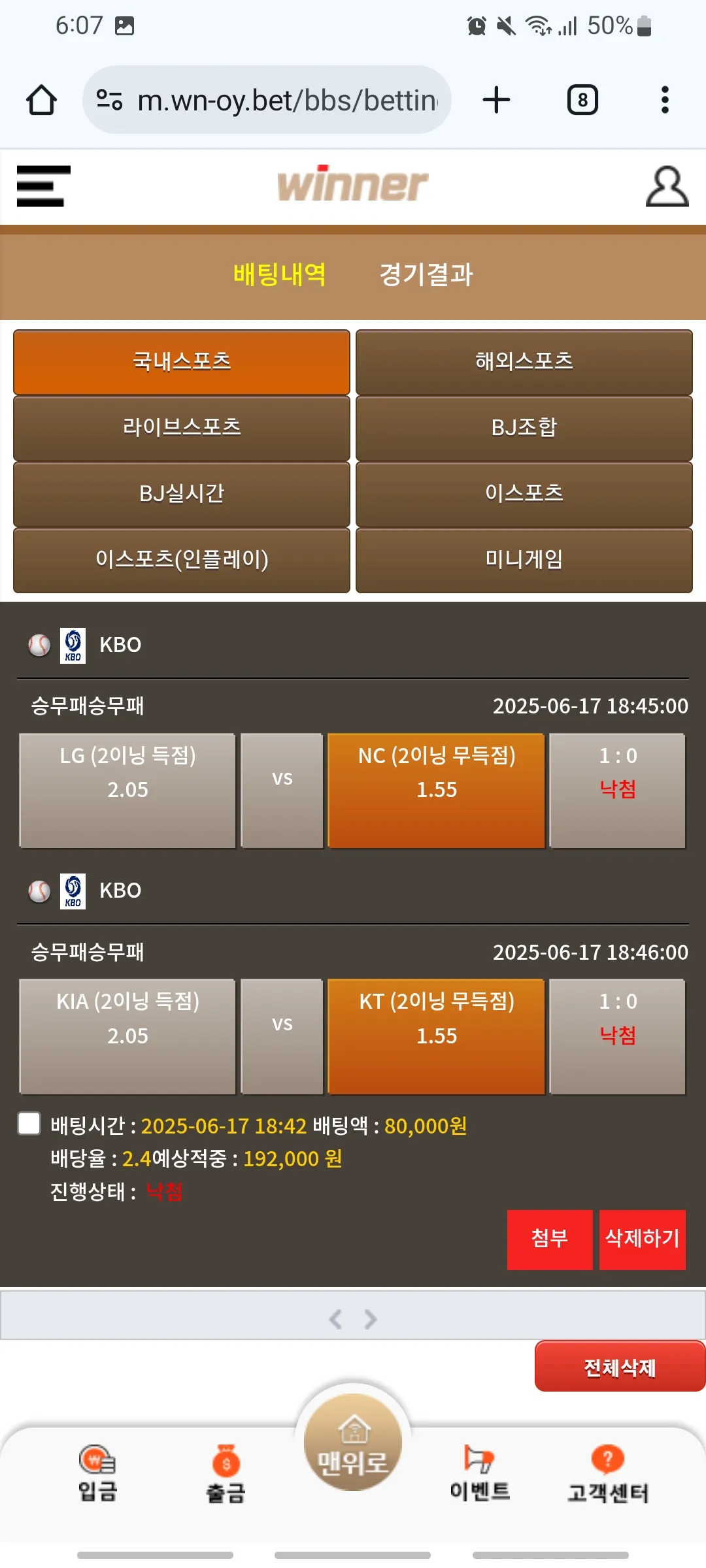
Task: Choose the 이스포츠 category button
Action: (524, 493)
